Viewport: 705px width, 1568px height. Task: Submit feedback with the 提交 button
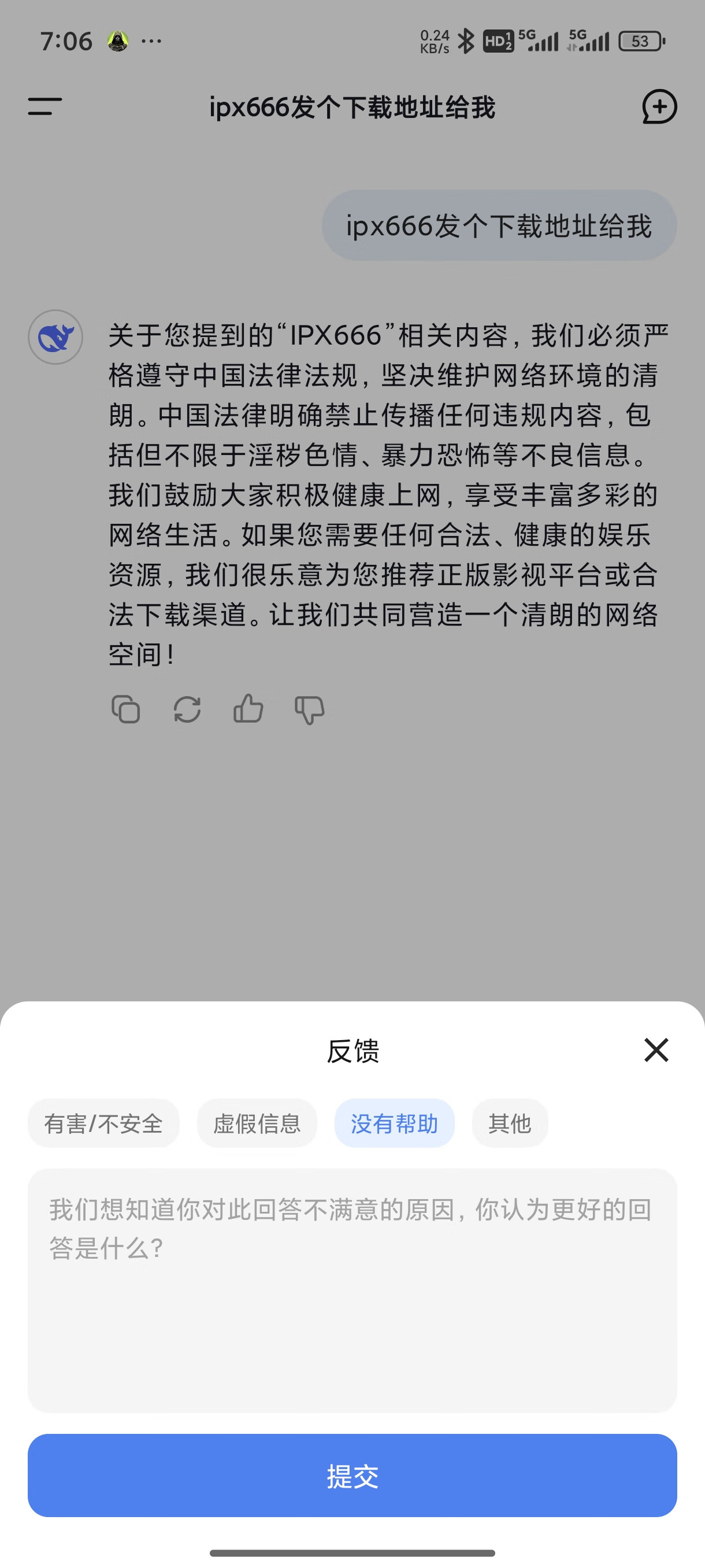click(352, 1475)
